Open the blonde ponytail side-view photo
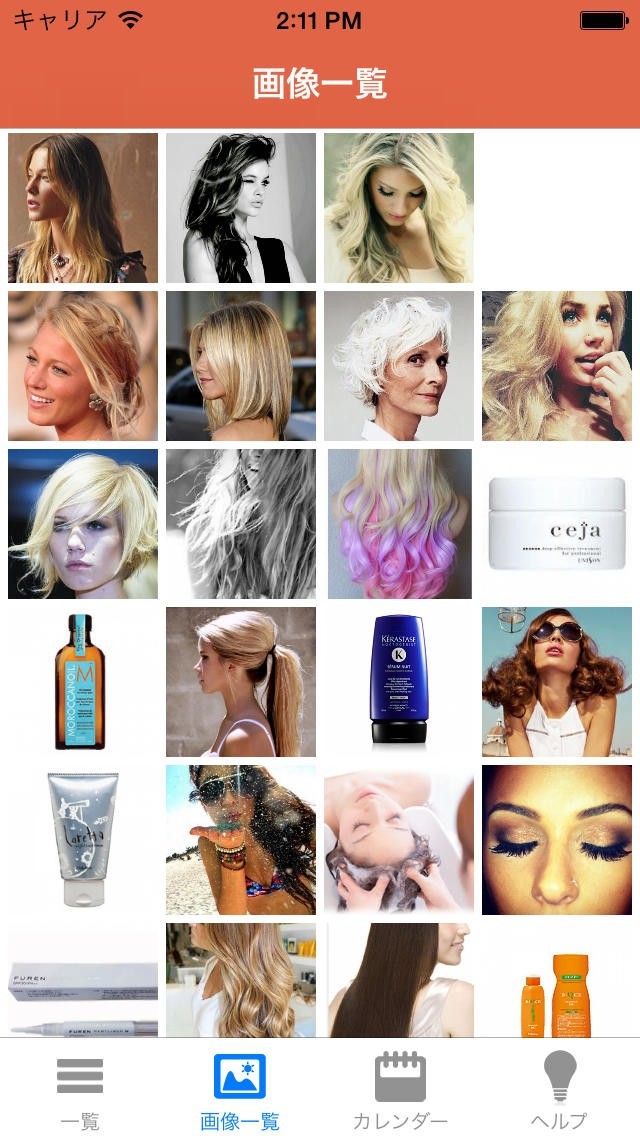The width and height of the screenshot is (640, 1136). 241,682
